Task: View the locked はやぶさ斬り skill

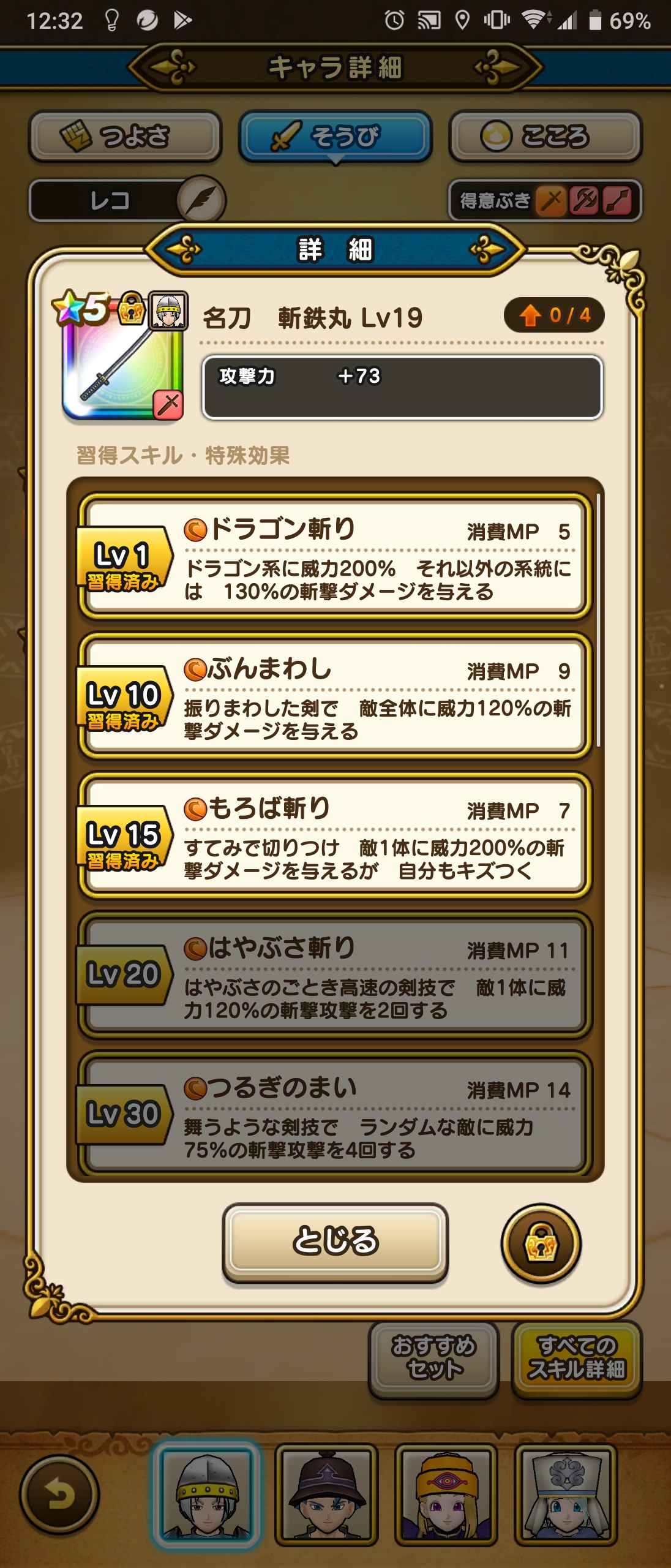Action: (335, 975)
